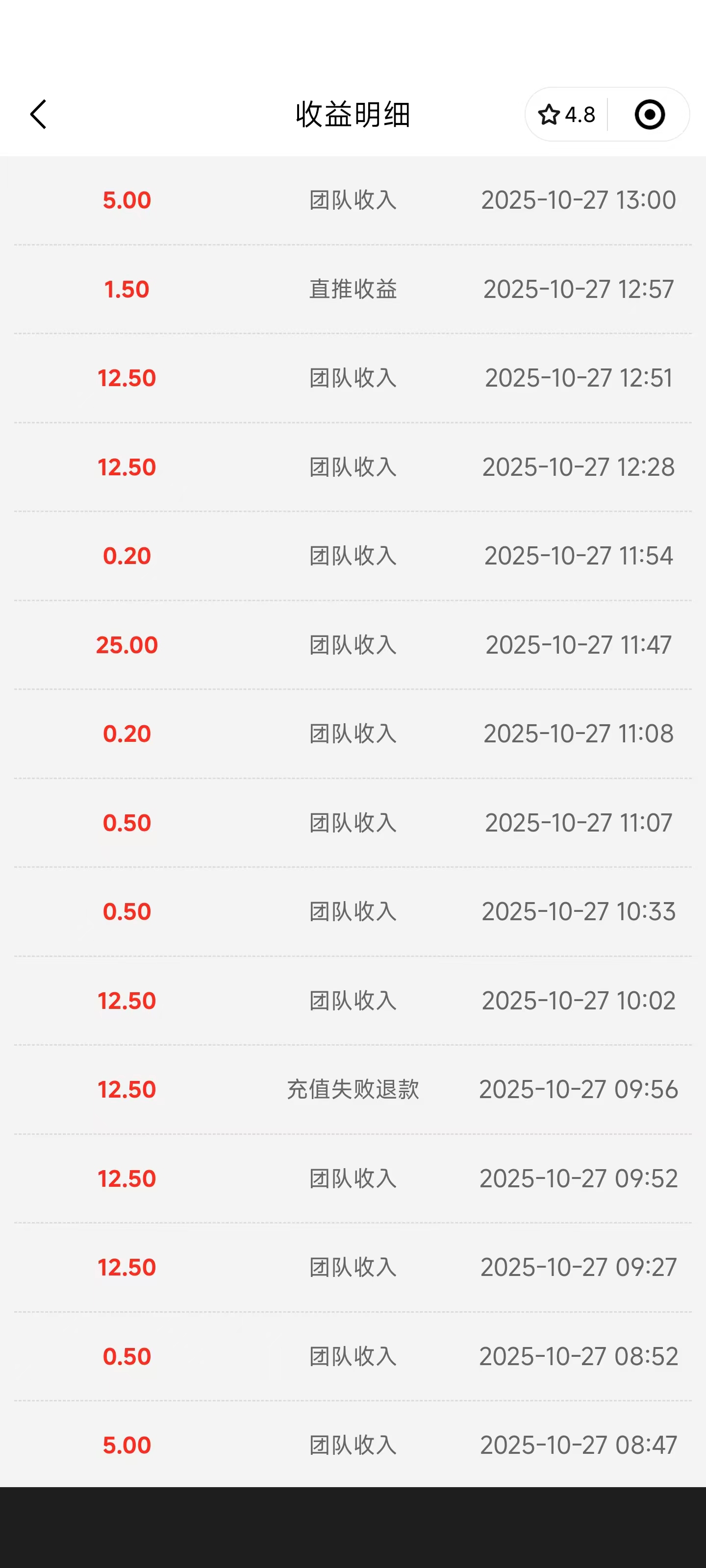Viewport: 706px width, 1568px height.
Task: Open the 5.00 团队收入 entry at 13:00
Action: tap(353, 199)
